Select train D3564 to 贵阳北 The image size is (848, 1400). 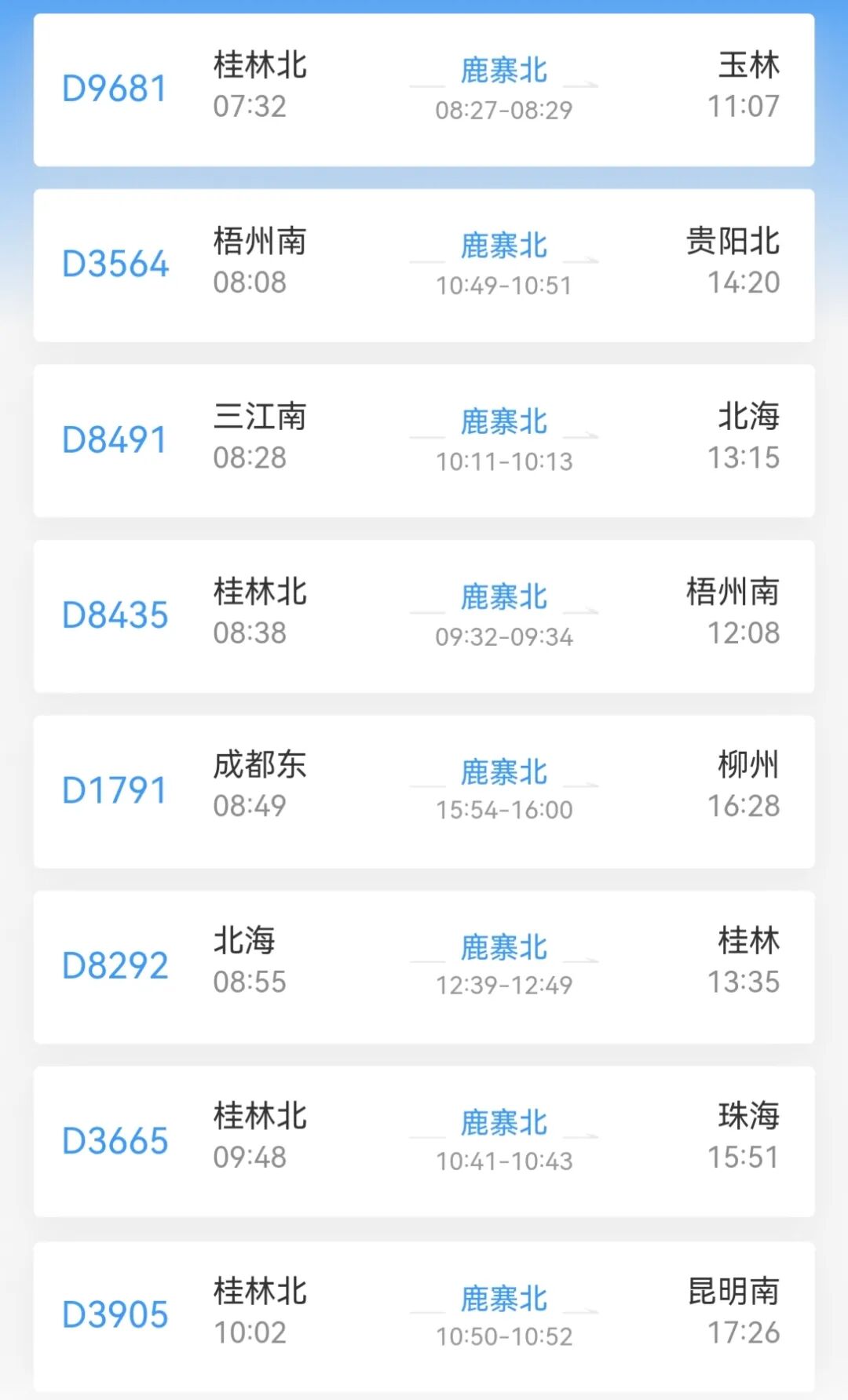(x=424, y=265)
